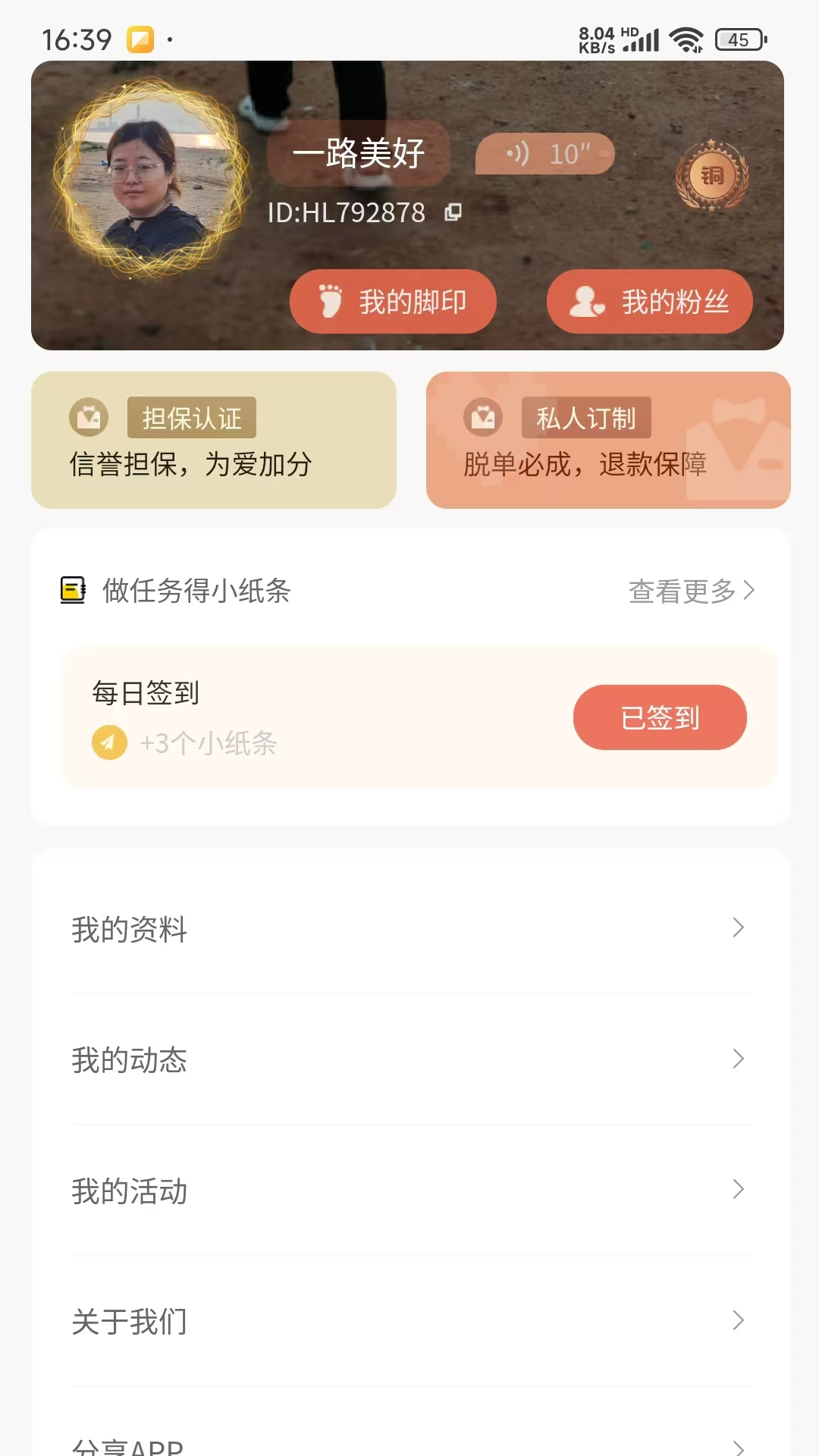This screenshot has width=819, height=1456.
Task: Tap the 已签到 check-in button
Action: coord(660,717)
